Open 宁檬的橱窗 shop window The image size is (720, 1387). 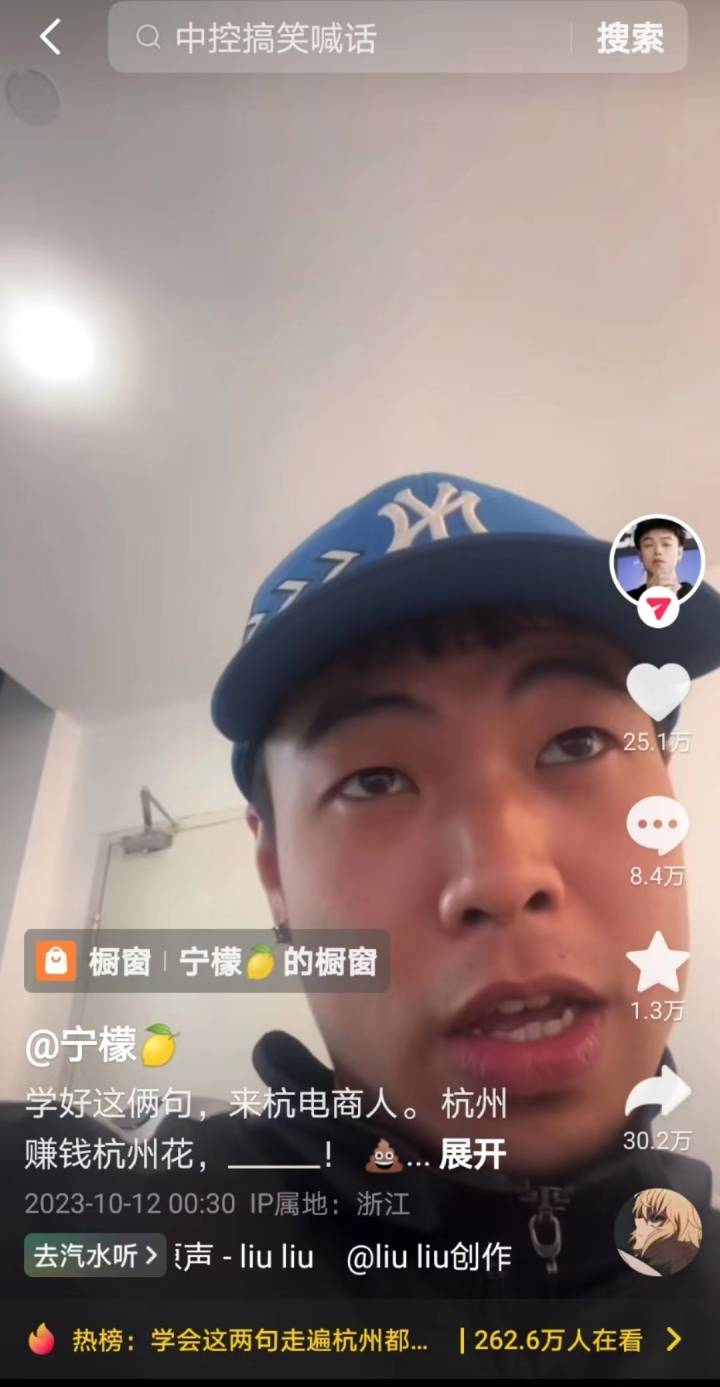click(x=207, y=962)
